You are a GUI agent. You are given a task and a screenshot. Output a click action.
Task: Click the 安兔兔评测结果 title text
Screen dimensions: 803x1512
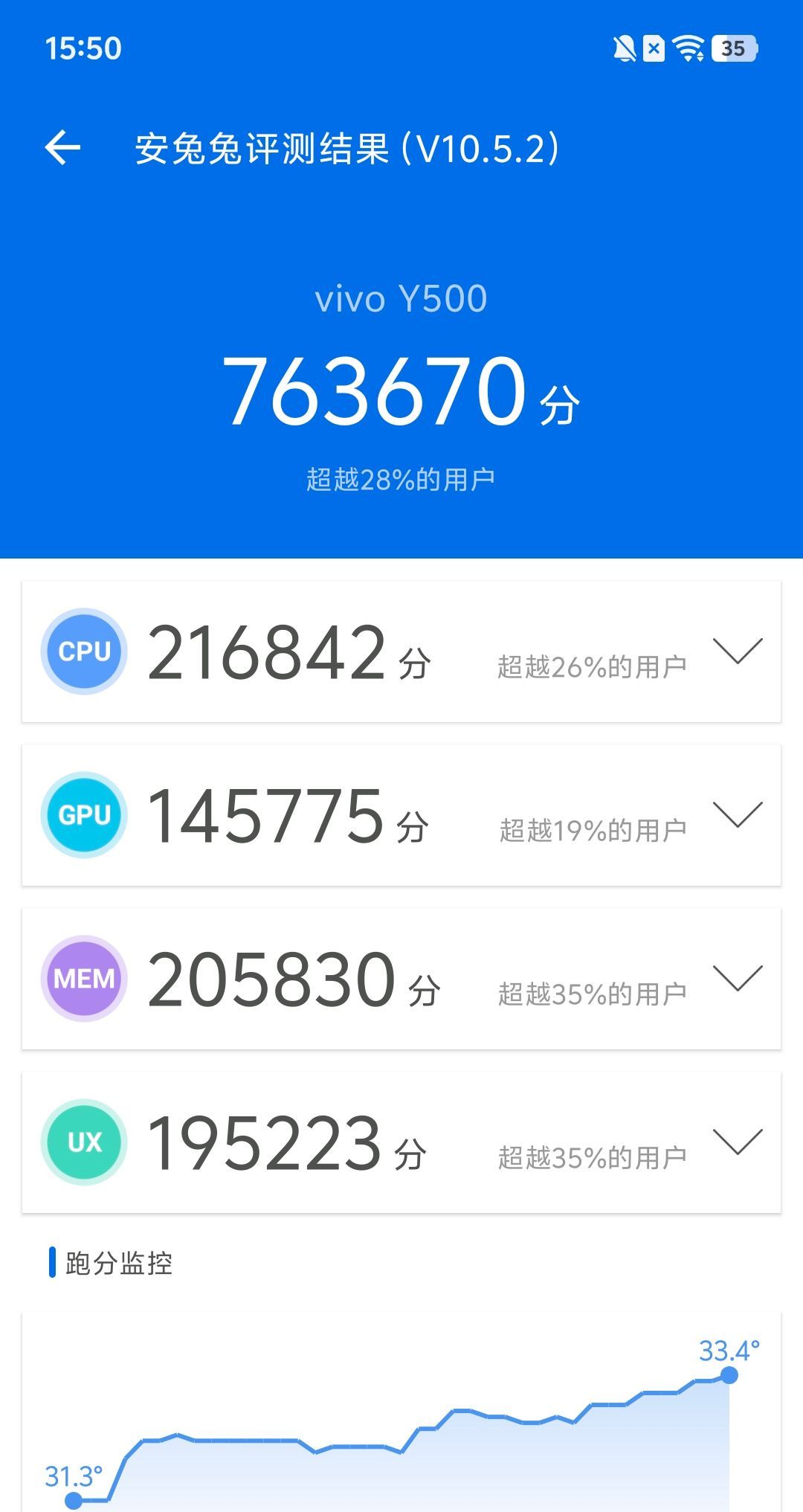tap(346, 149)
